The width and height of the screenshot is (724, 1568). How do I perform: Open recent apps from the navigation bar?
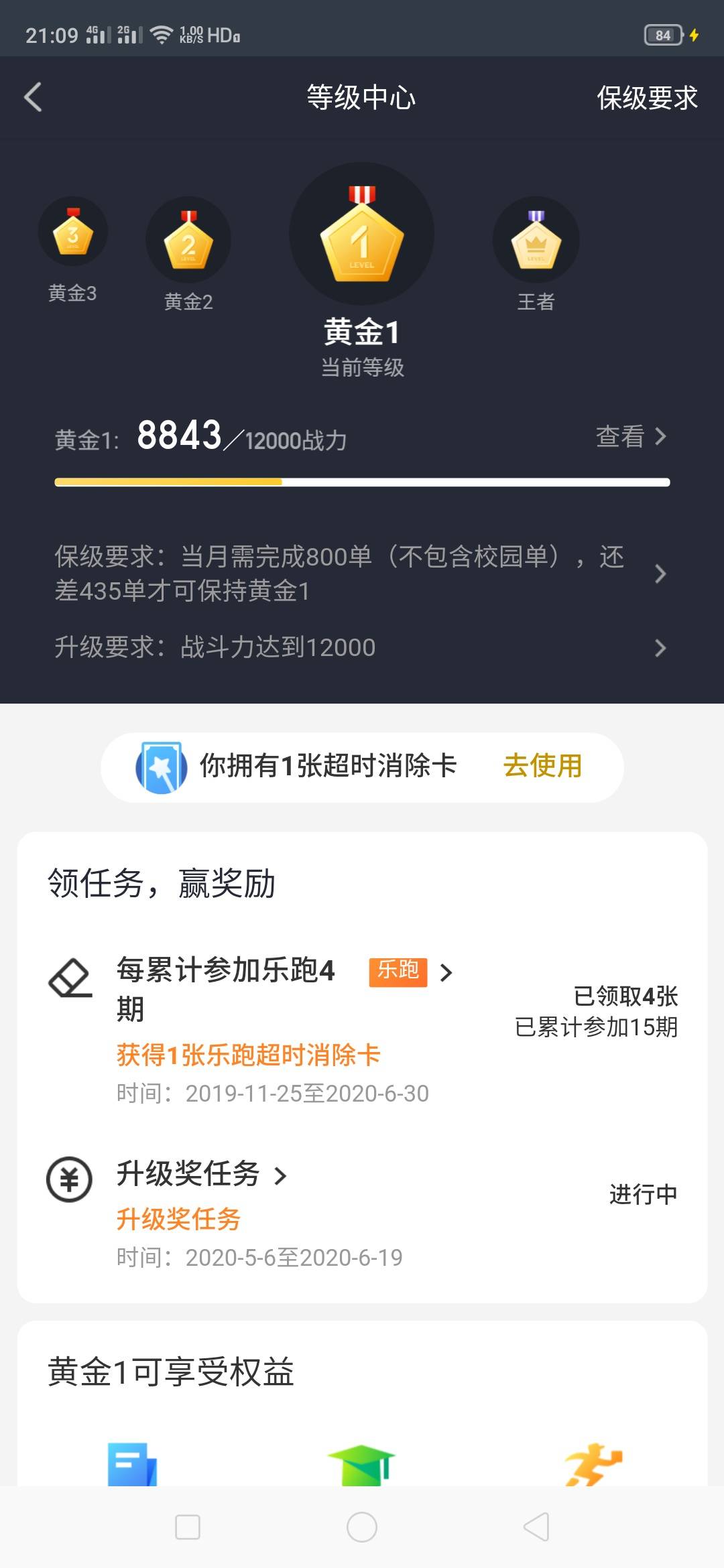click(x=188, y=1527)
